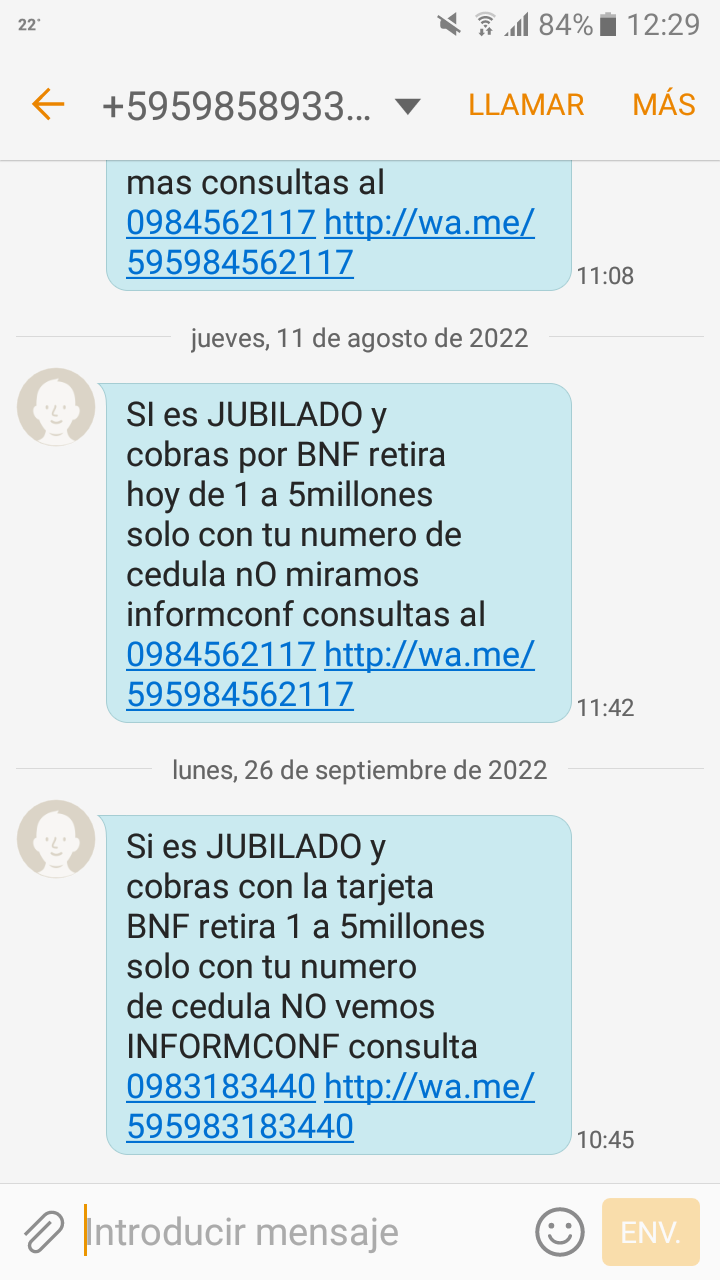The width and height of the screenshot is (720, 1280).
Task: View contact avatar beside the 10:45 message
Action: click(x=56, y=839)
